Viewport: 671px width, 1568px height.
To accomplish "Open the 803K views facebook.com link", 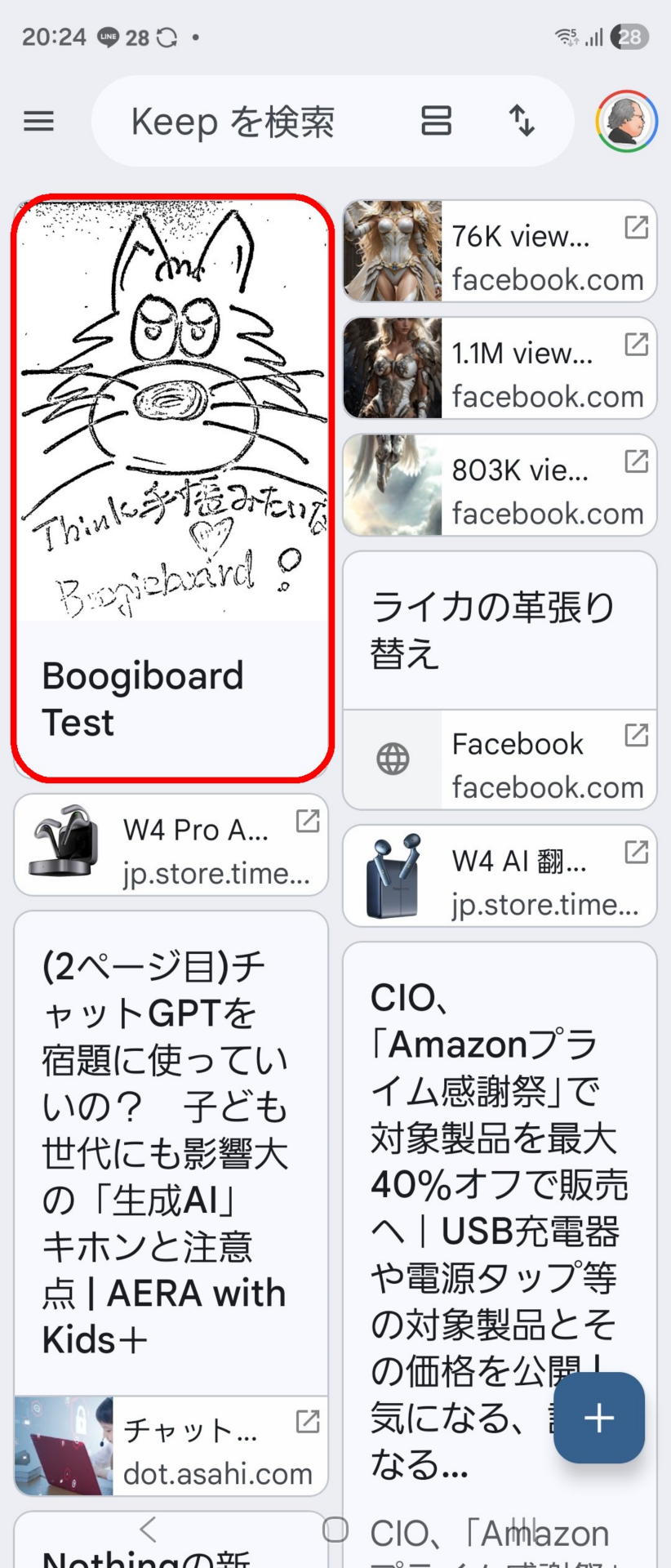I will coord(500,485).
